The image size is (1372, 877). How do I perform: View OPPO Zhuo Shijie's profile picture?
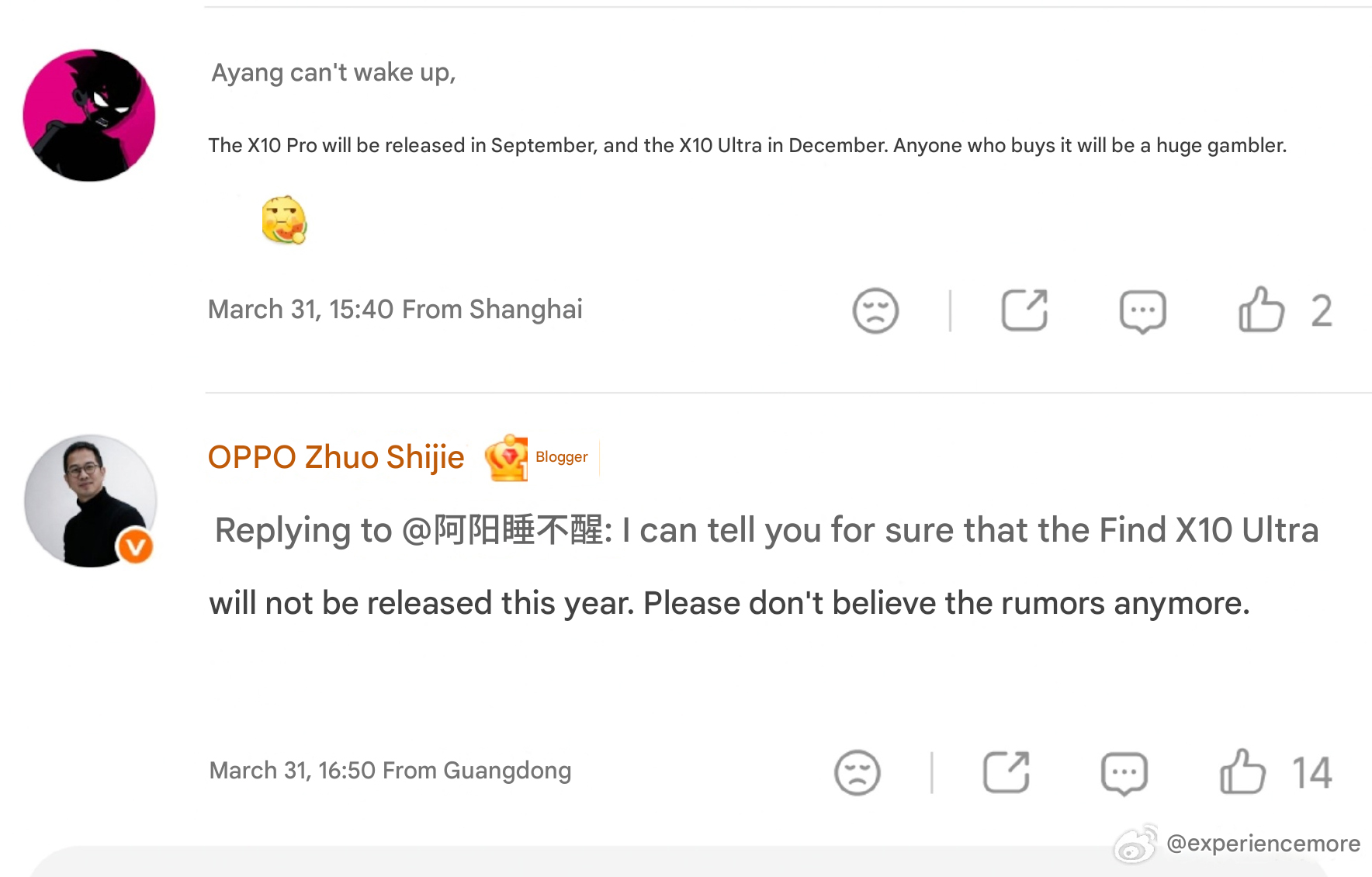[90, 501]
